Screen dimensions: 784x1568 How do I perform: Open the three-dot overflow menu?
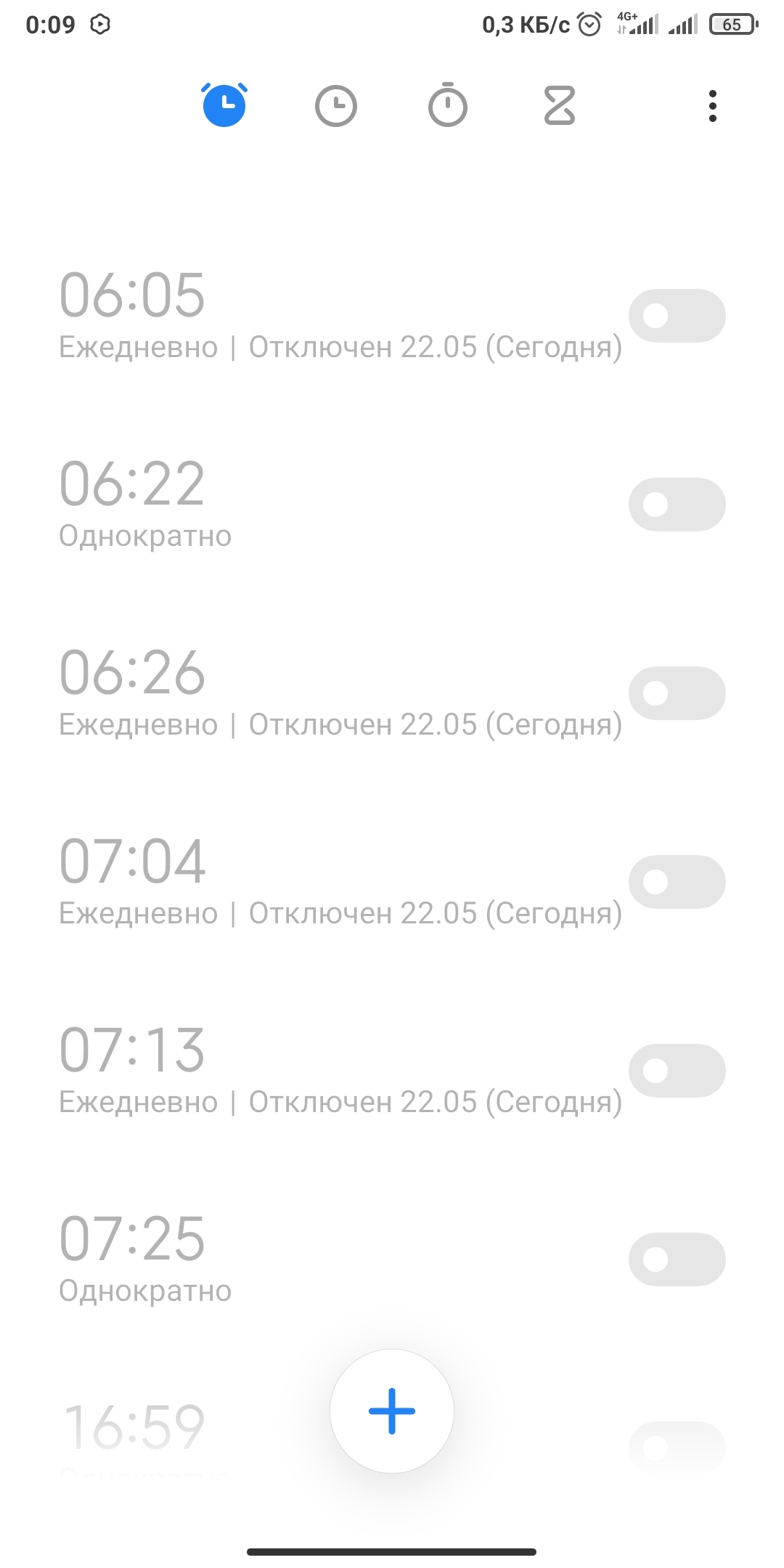tap(712, 106)
